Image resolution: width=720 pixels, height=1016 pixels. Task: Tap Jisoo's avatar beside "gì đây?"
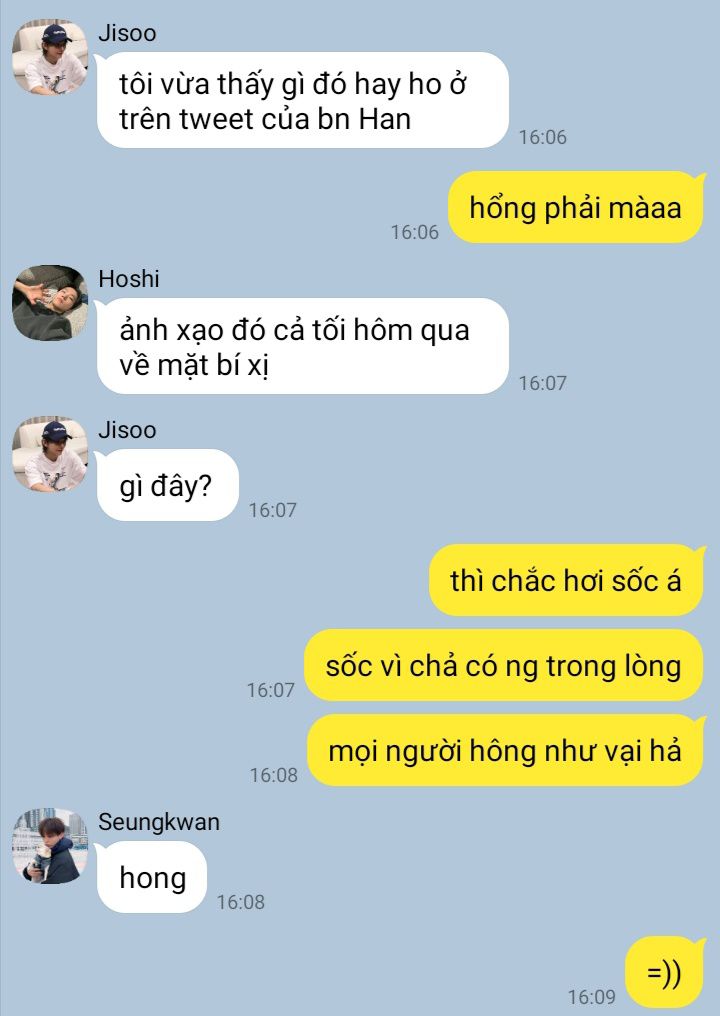50,454
